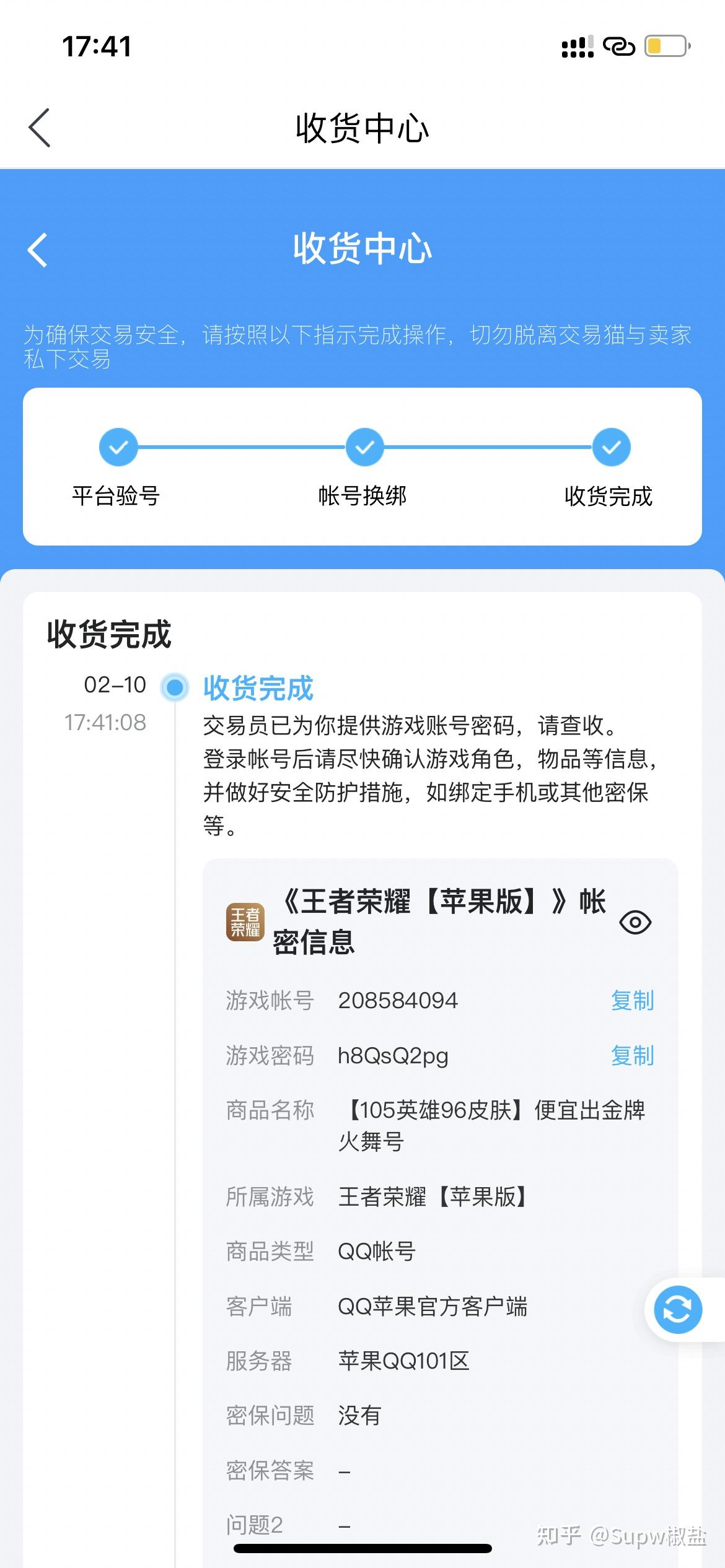Copy the game account number 208584094
Screen dimensions: 725x1568
tap(632, 1000)
